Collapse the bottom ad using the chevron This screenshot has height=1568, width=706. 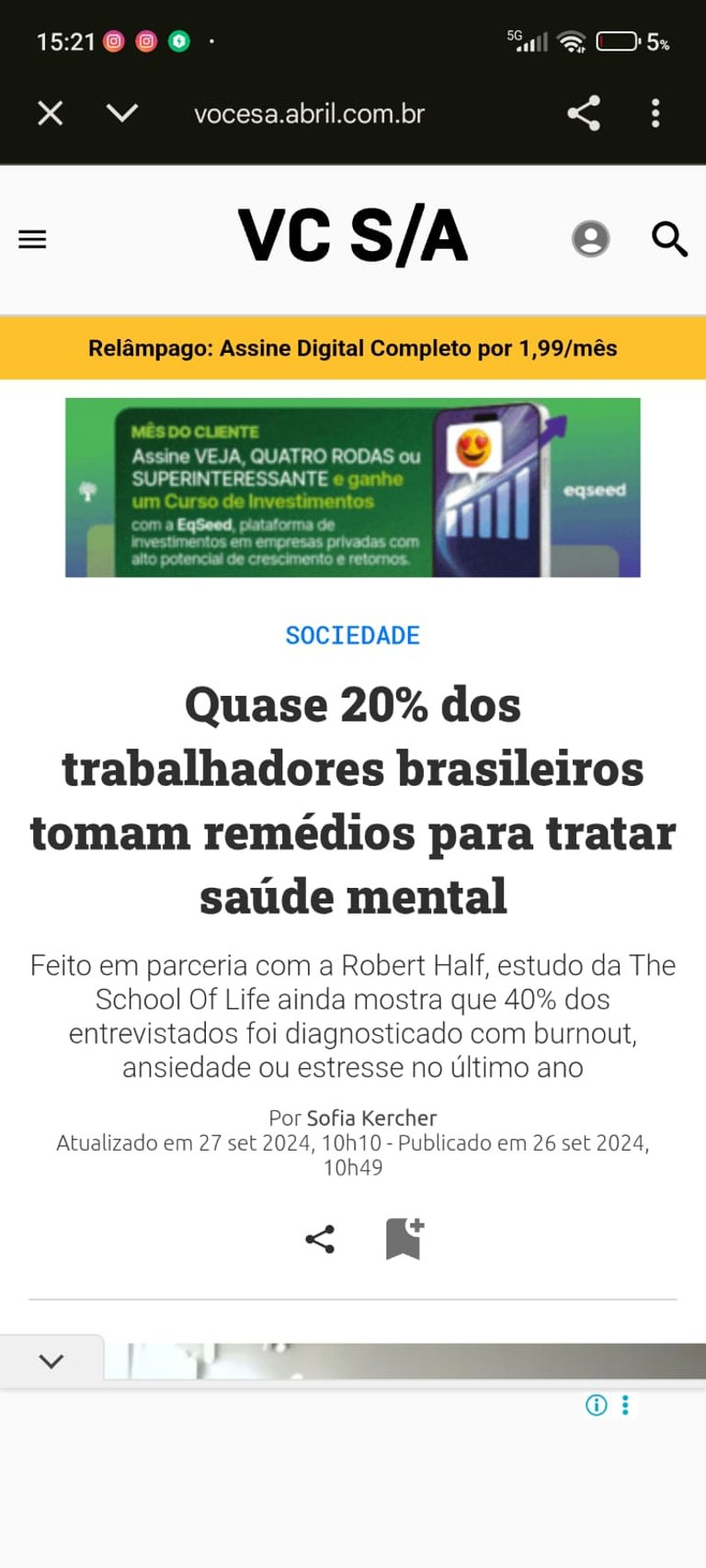[51, 1361]
